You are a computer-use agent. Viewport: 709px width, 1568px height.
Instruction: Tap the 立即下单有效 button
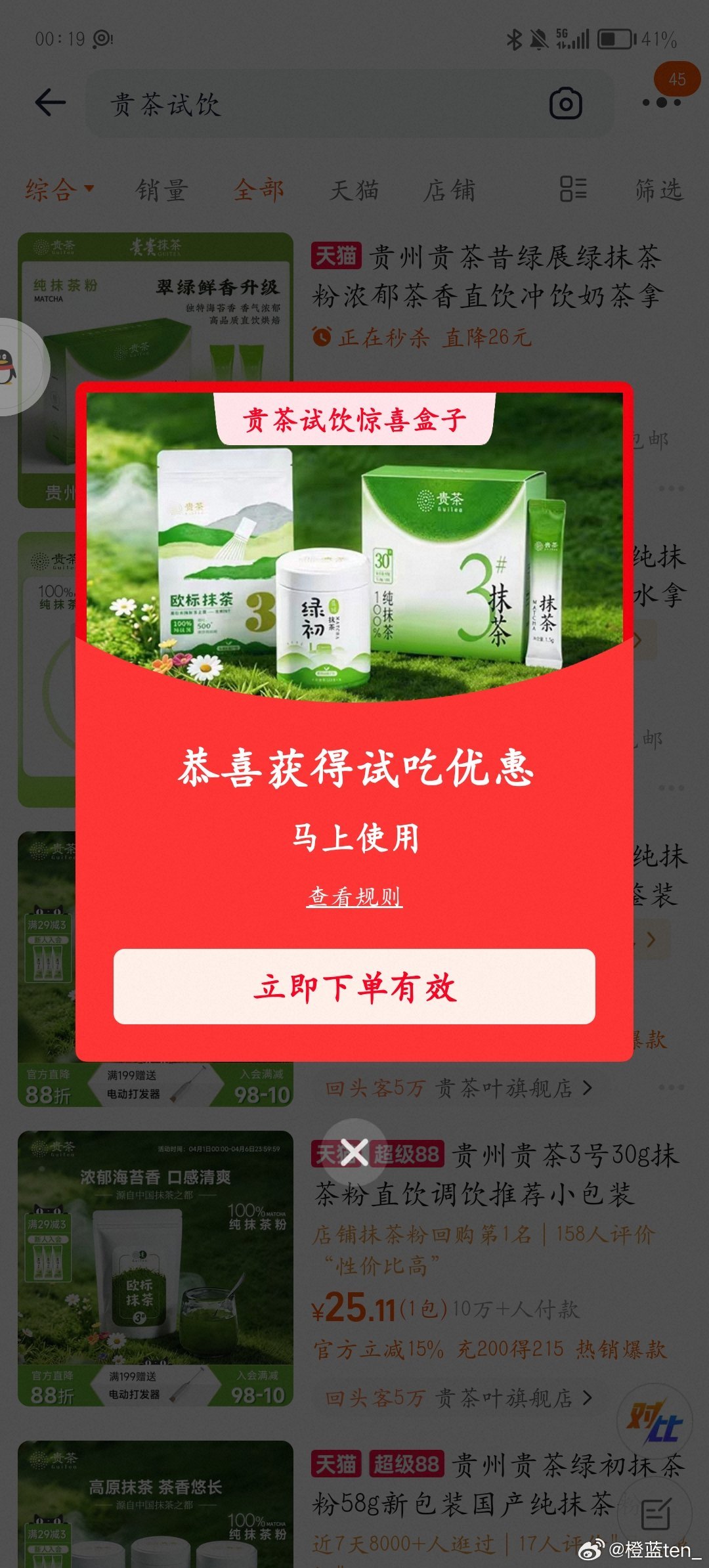[354, 986]
